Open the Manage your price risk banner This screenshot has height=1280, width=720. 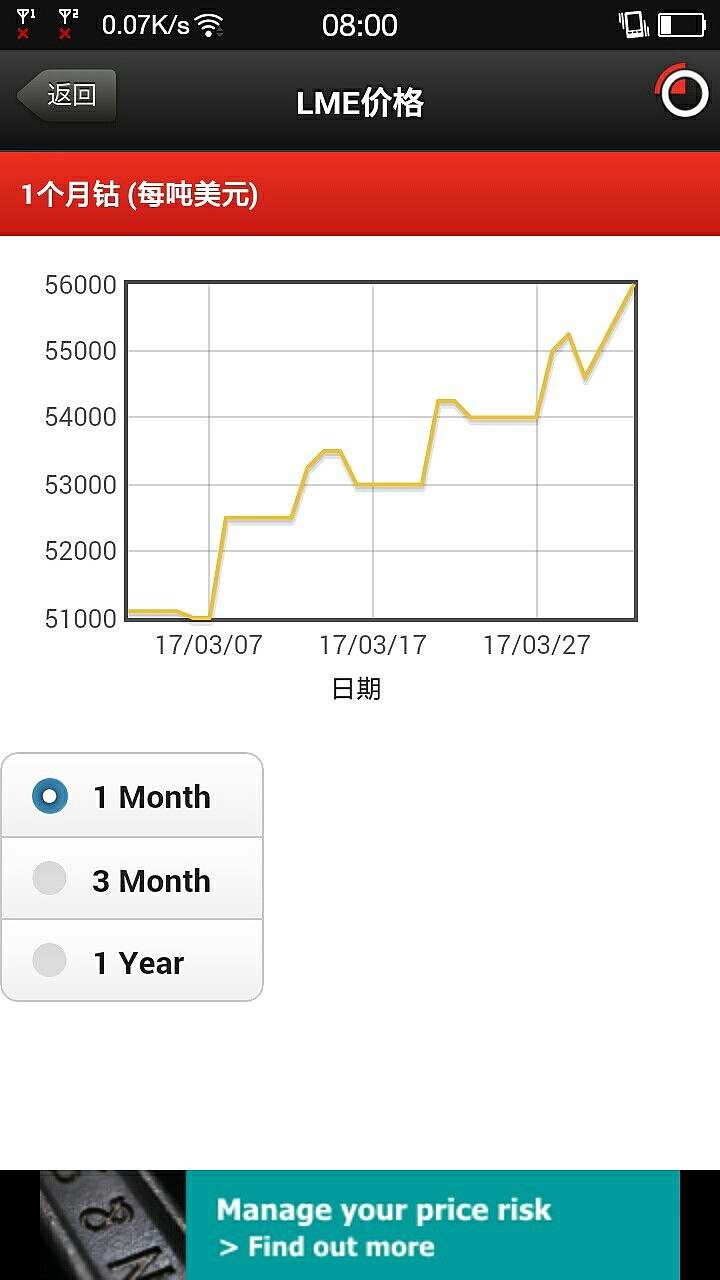tap(360, 1225)
